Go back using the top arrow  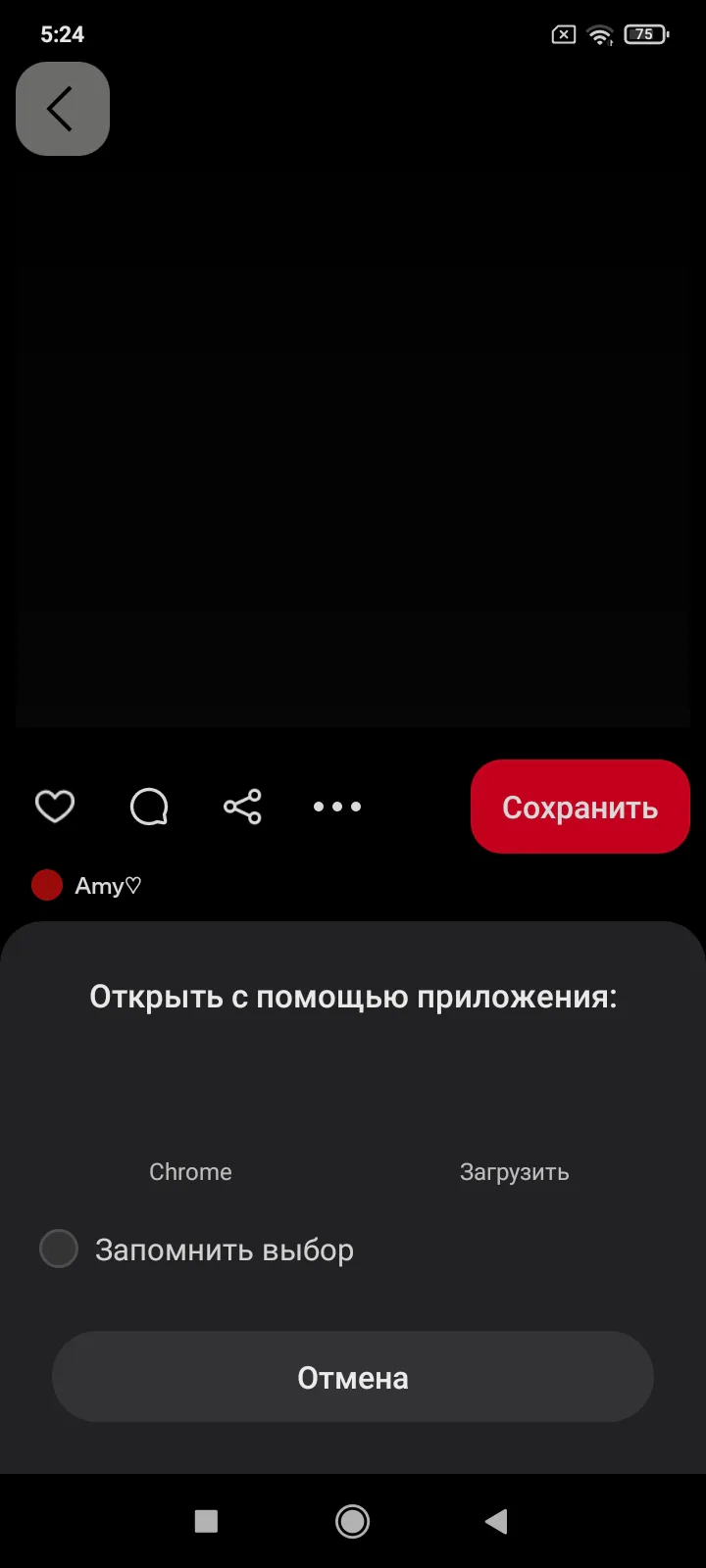tap(62, 109)
